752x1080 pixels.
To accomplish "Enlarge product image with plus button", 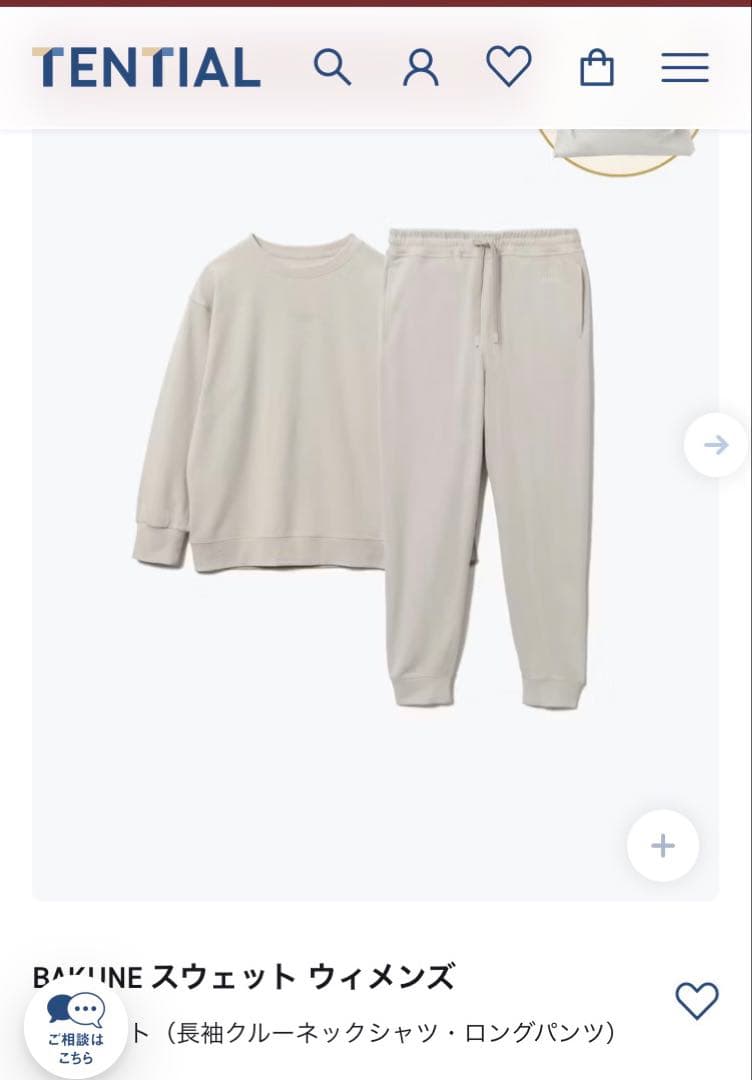I will (x=663, y=846).
